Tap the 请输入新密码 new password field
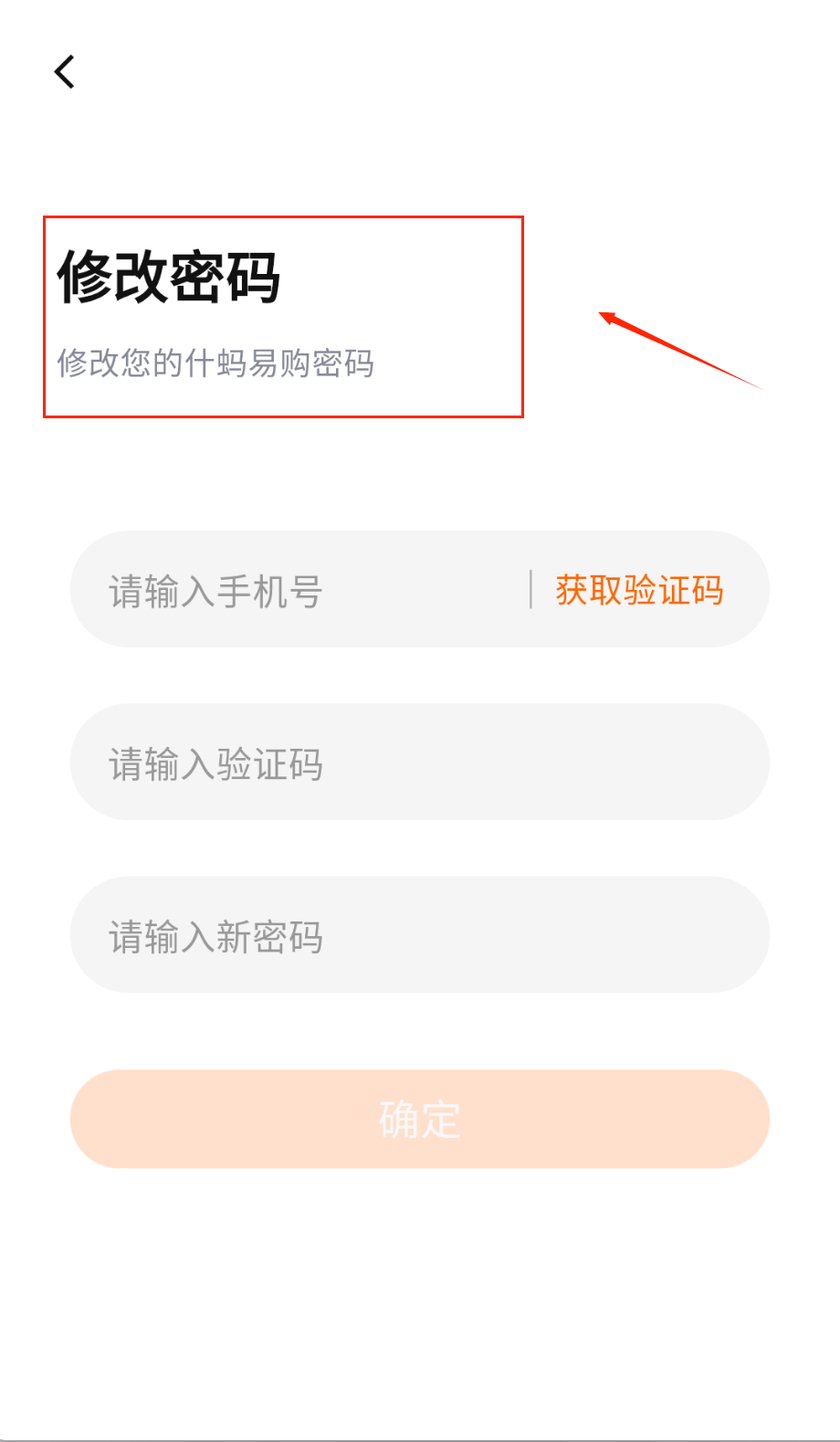The width and height of the screenshot is (840, 1442). [x=420, y=935]
